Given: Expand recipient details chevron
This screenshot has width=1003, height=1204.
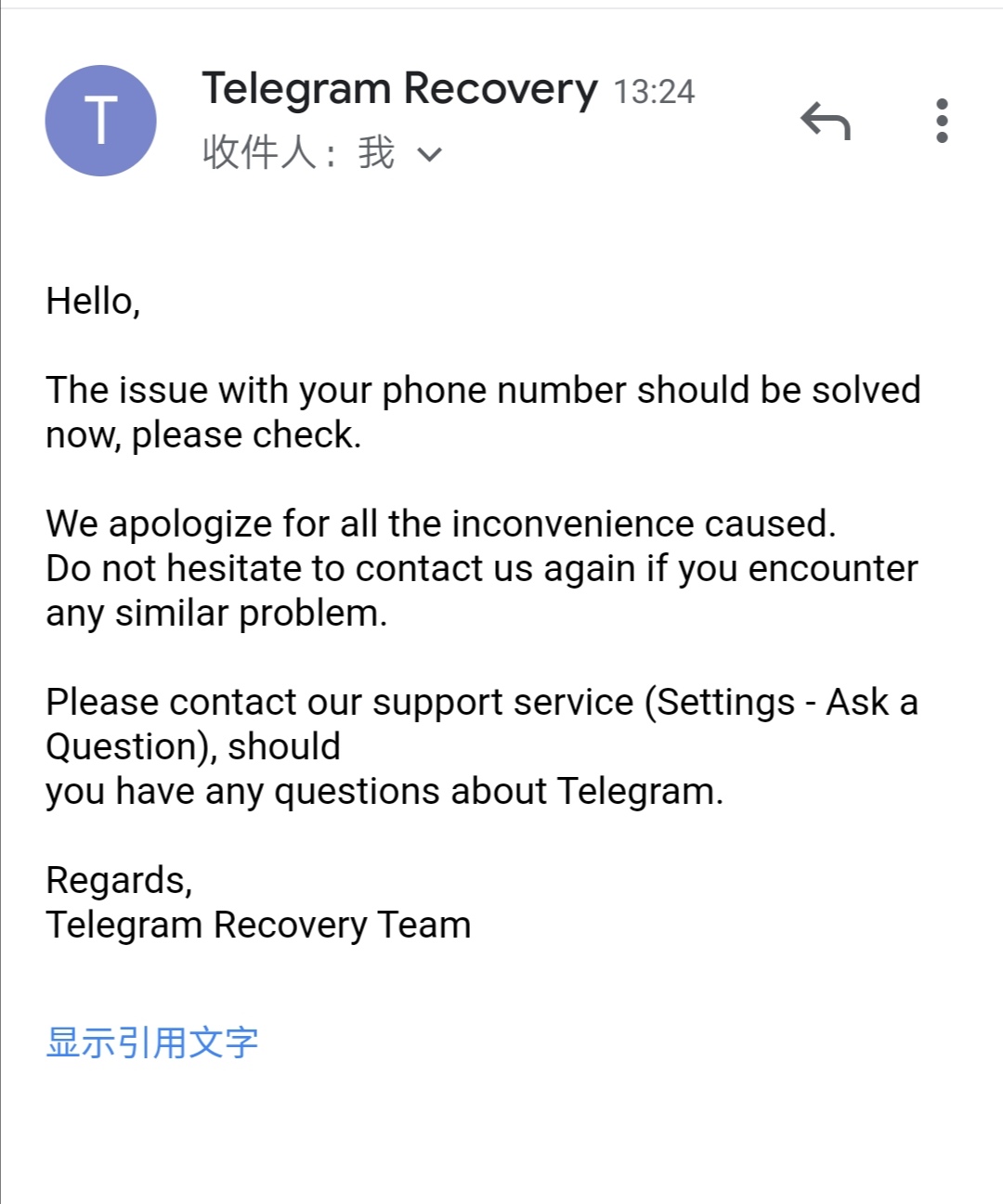Looking at the screenshot, I should click(x=429, y=154).
